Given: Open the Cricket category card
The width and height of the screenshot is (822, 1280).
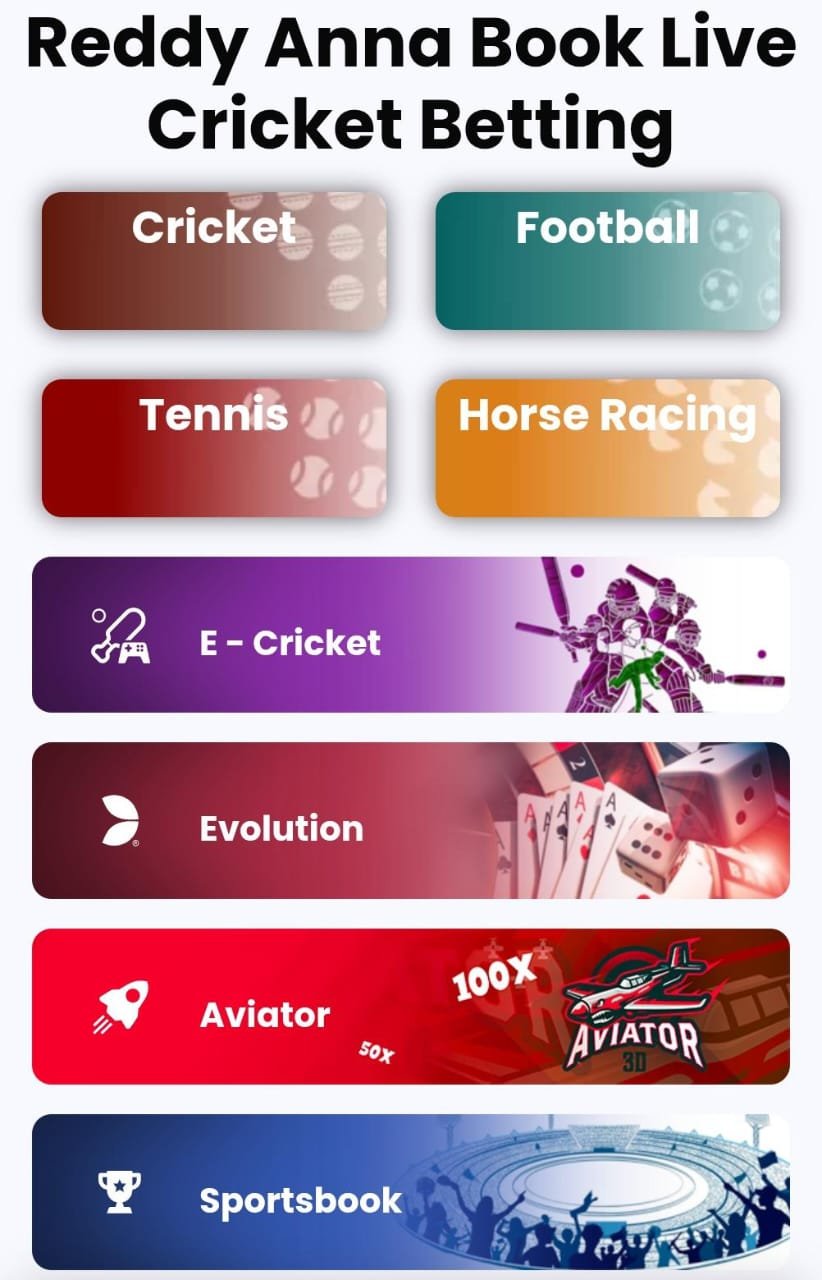Looking at the screenshot, I should coord(214,260).
